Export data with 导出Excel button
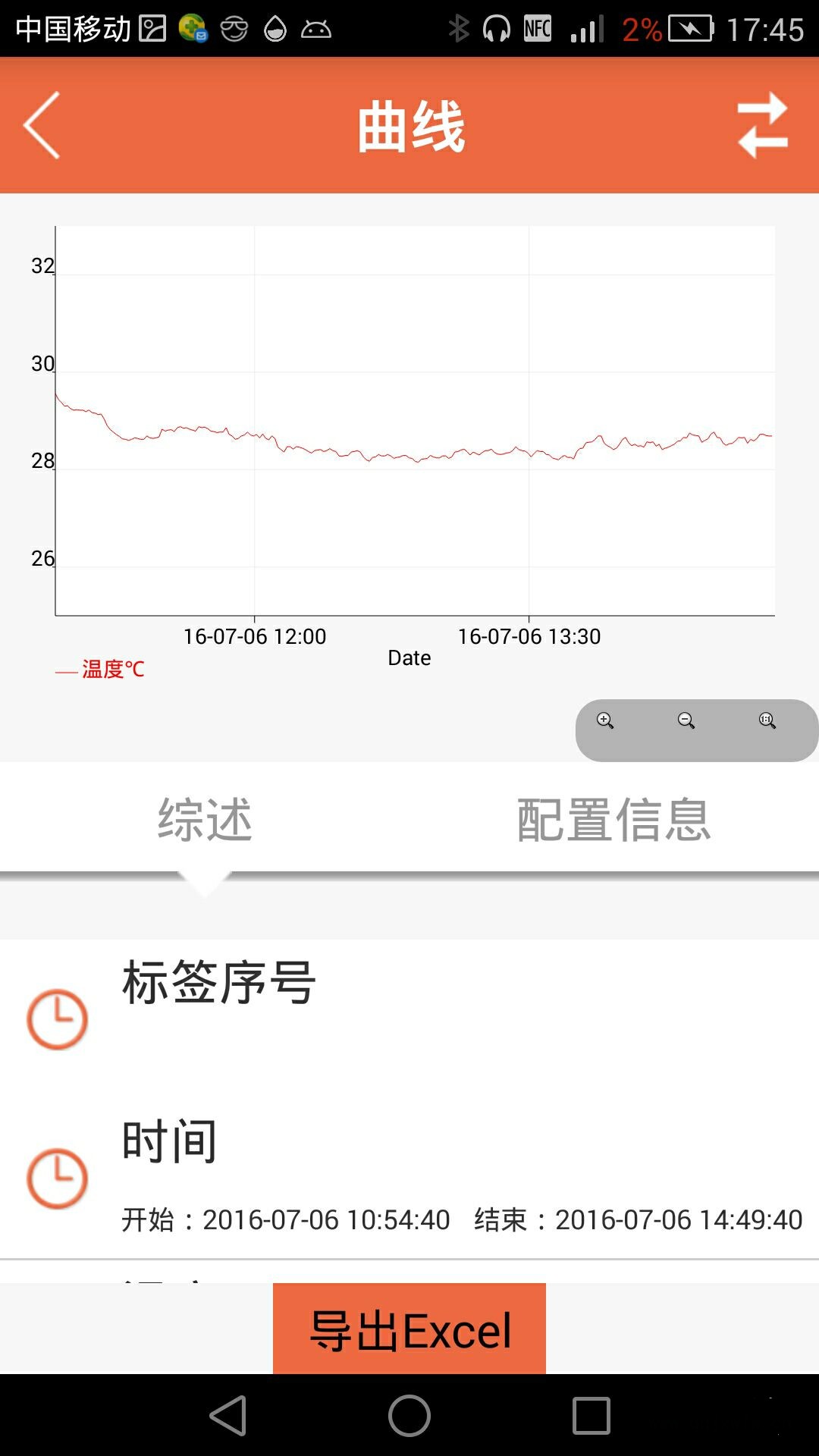Image resolution: width=819 pixels, height=1456 pixels. [x=409, y=1329]
